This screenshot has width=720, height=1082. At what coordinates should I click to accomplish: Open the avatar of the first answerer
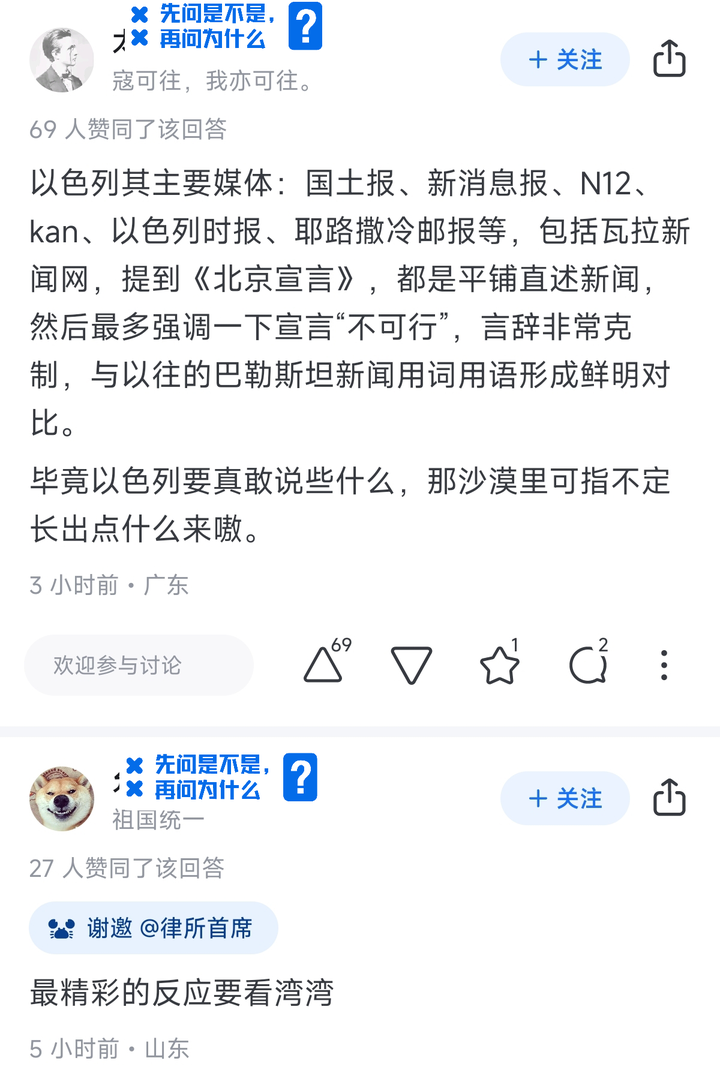[62, 60]
